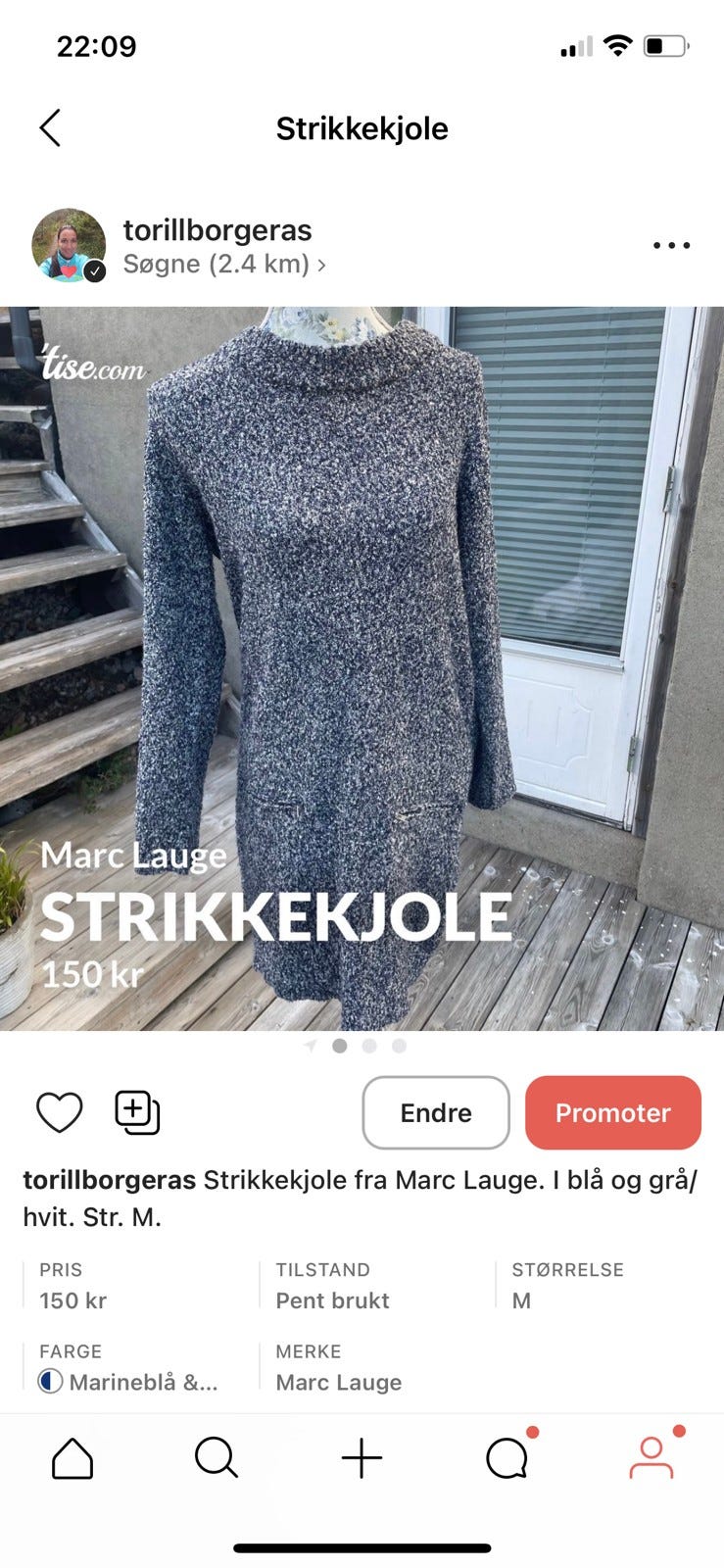Select the second carousel dot

coord(370,1046)
